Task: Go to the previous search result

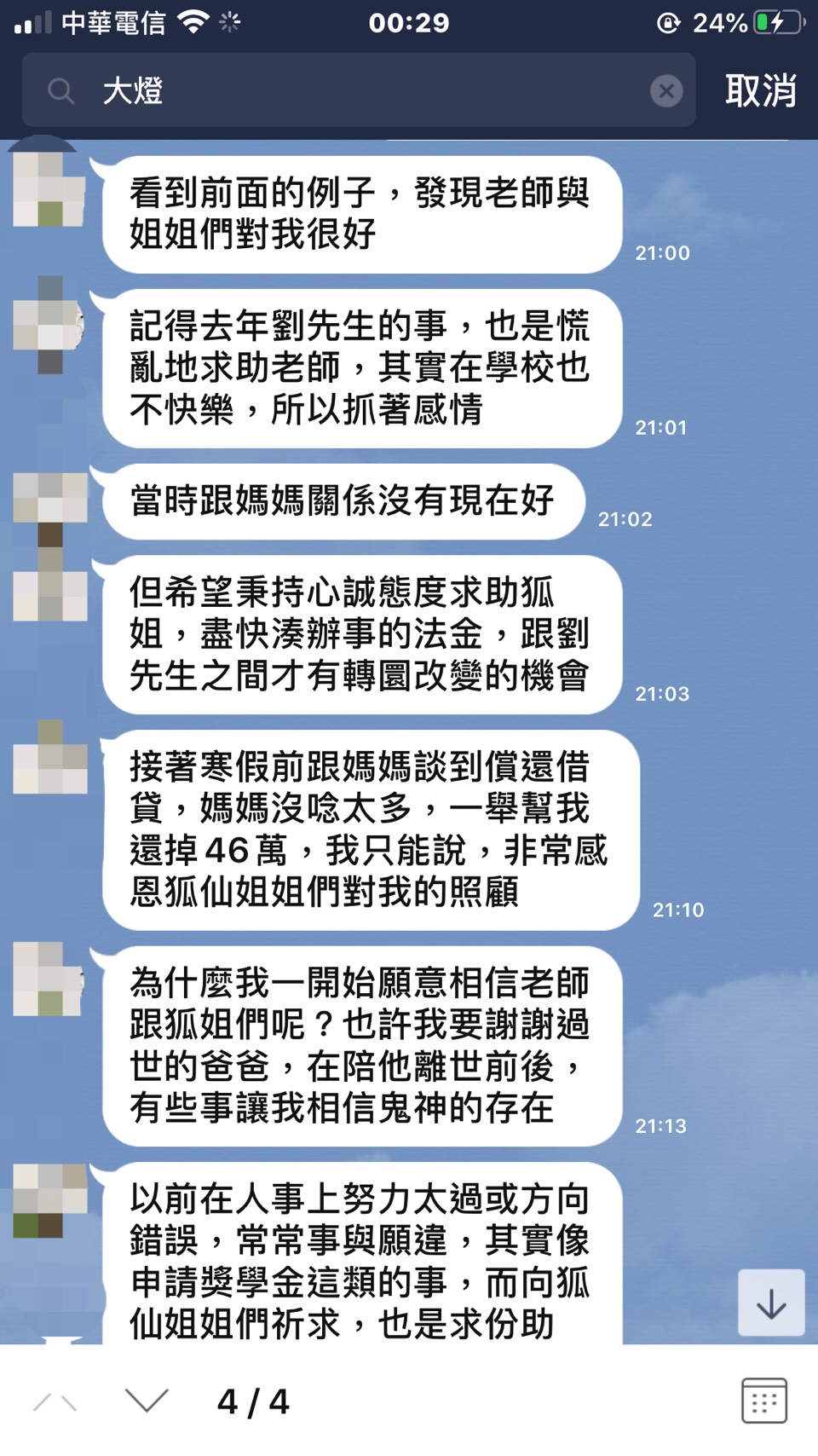Action: [x=55, y=1401]
